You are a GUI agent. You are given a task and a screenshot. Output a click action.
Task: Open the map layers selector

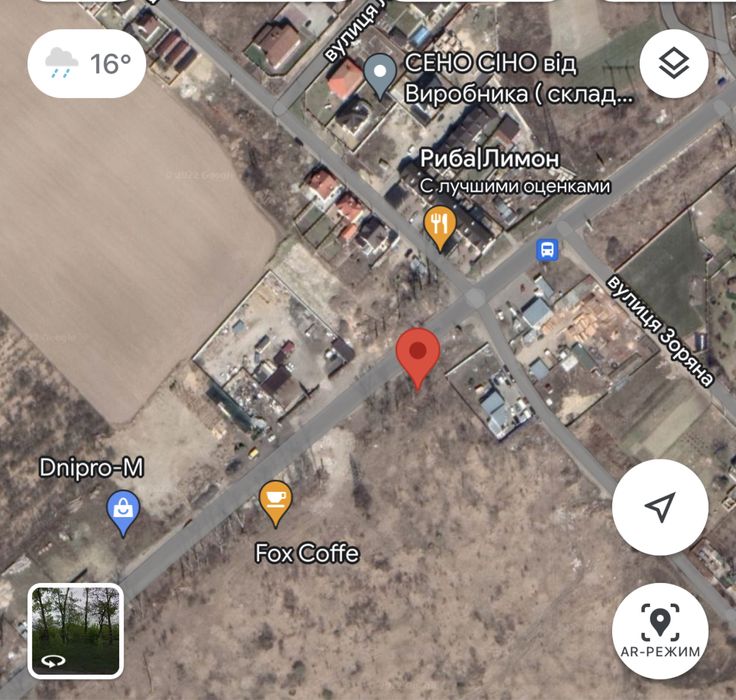click(x=674, y=64)
